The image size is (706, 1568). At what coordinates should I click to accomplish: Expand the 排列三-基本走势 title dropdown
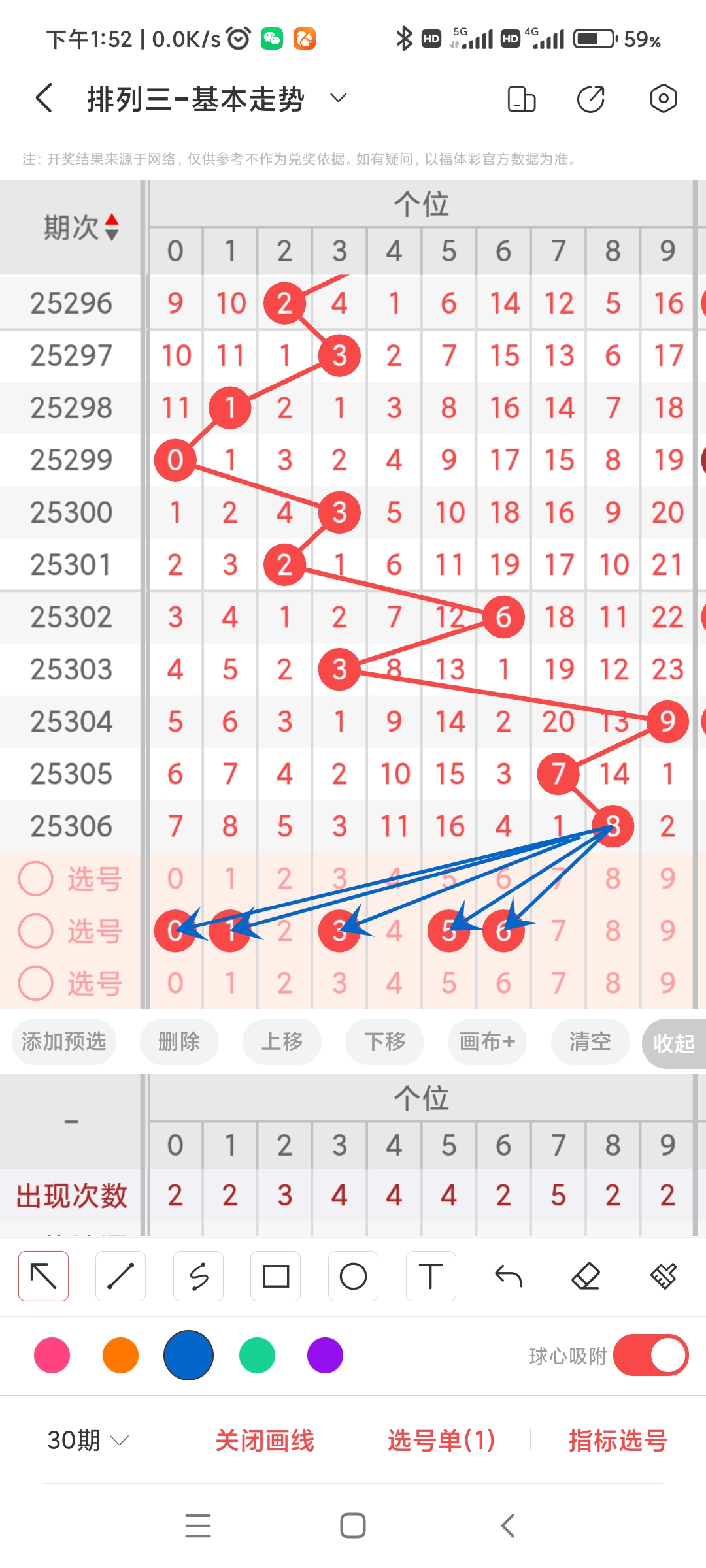pyautogui.click(x=337, y=98)
